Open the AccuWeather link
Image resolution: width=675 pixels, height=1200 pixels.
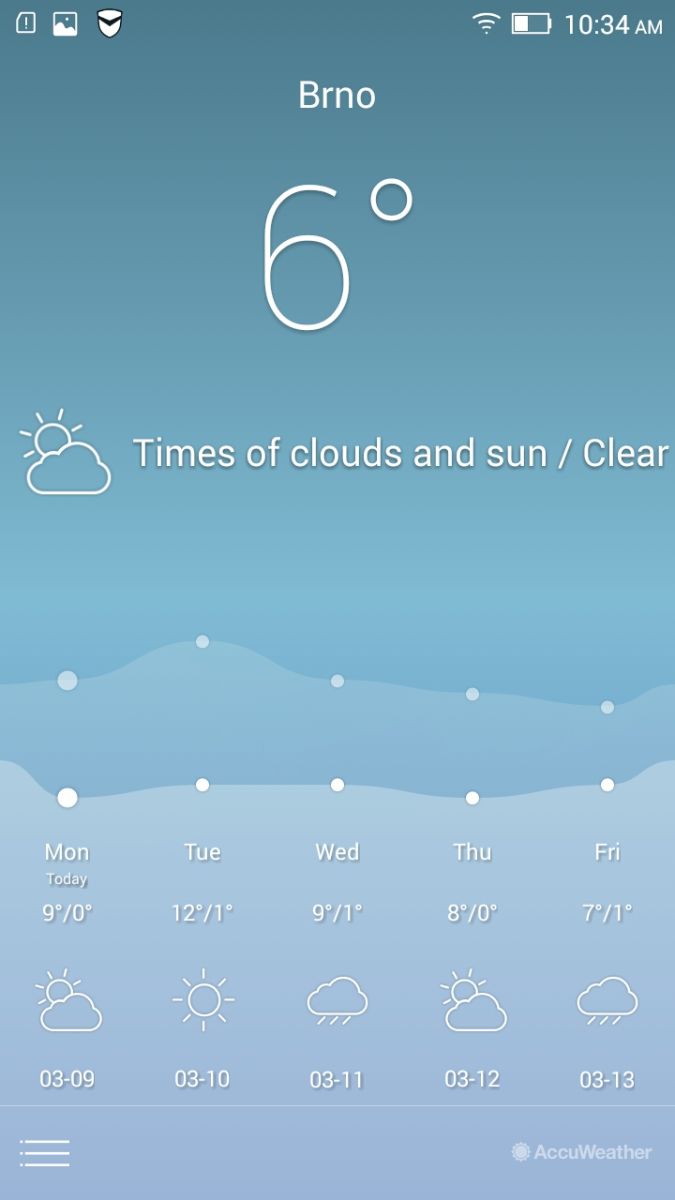pyautogui.click(x=581, y=1152)
